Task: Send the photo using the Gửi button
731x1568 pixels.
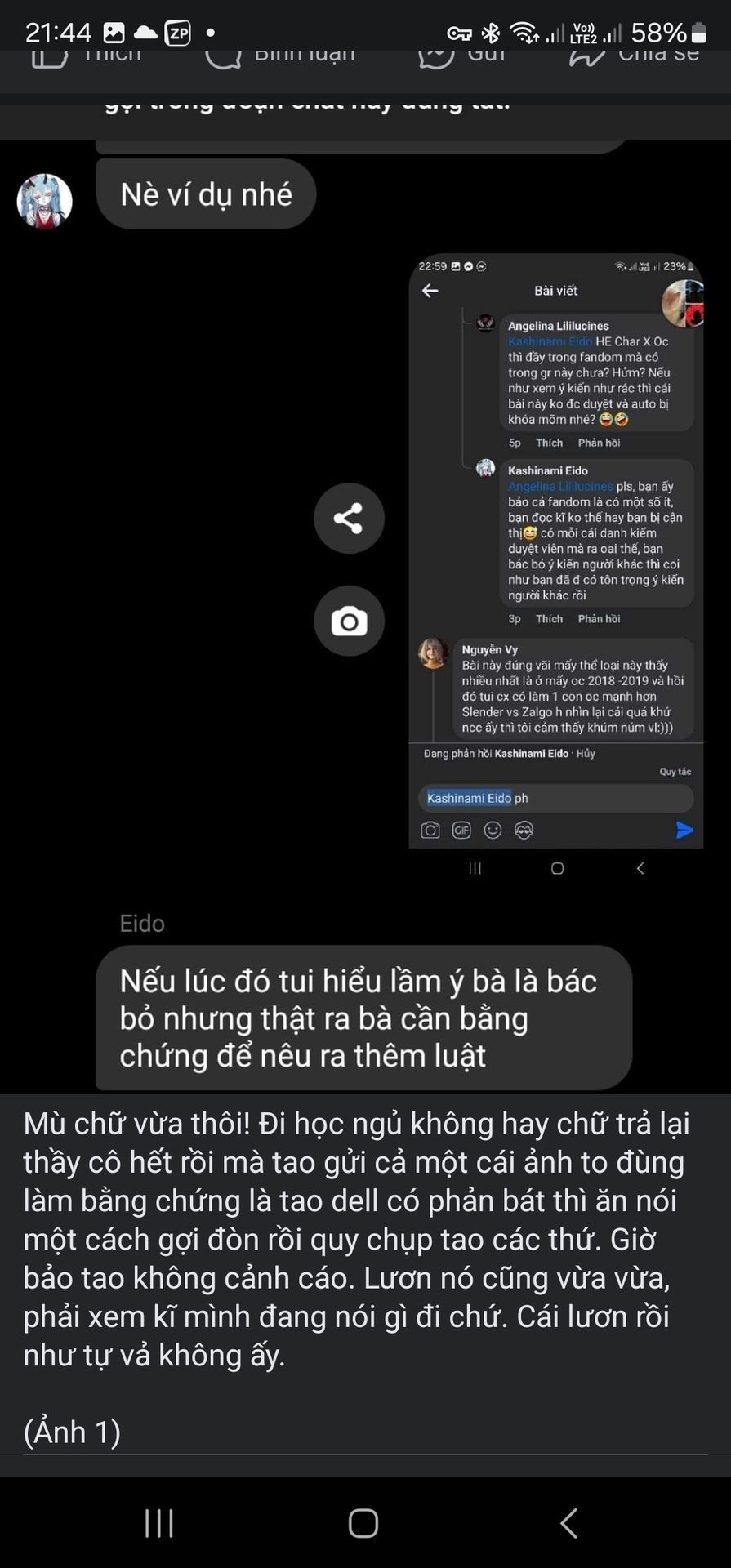Action: (462, 54)
